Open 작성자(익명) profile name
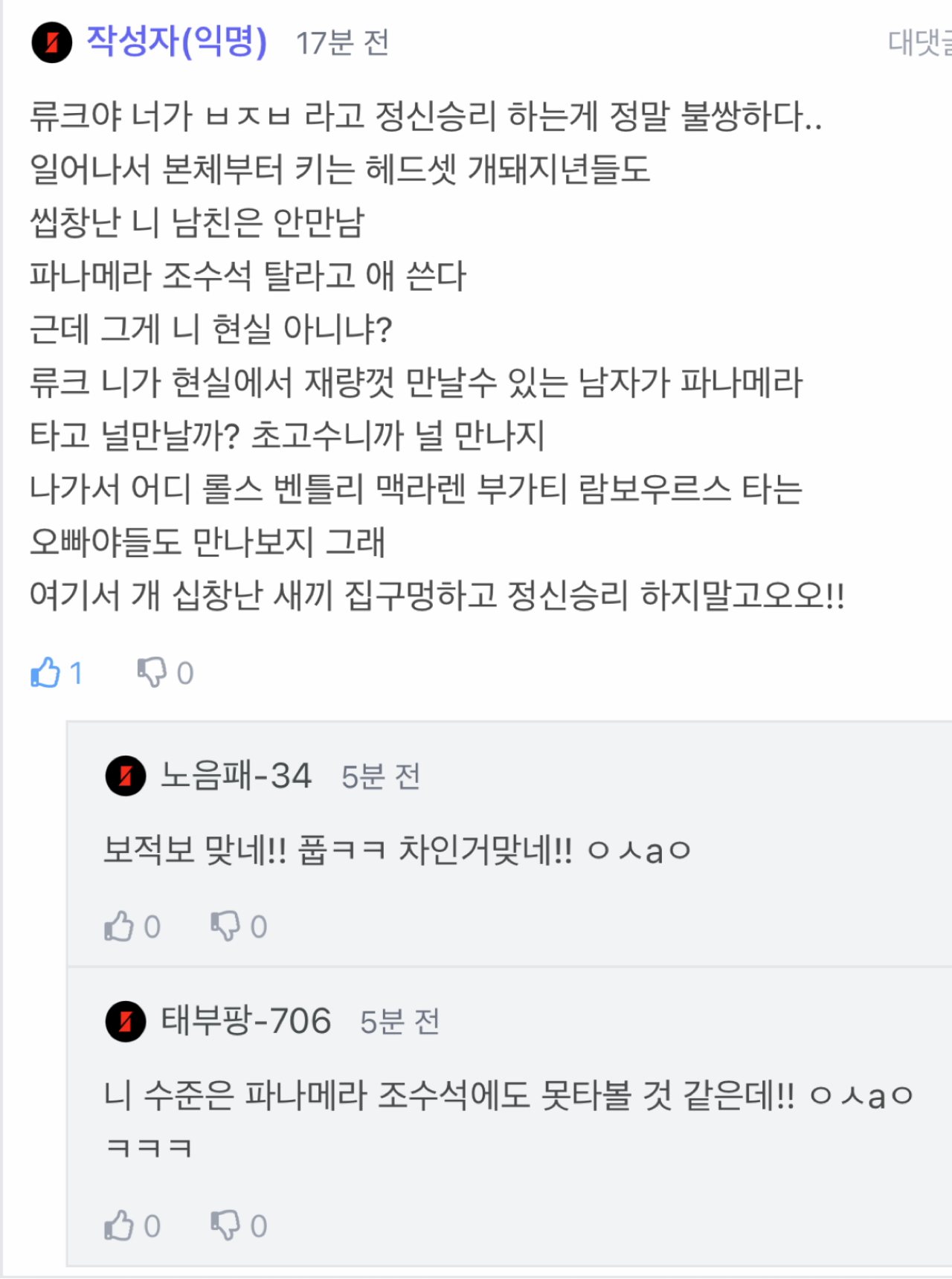952x1279 pixels. click(176, 41)
